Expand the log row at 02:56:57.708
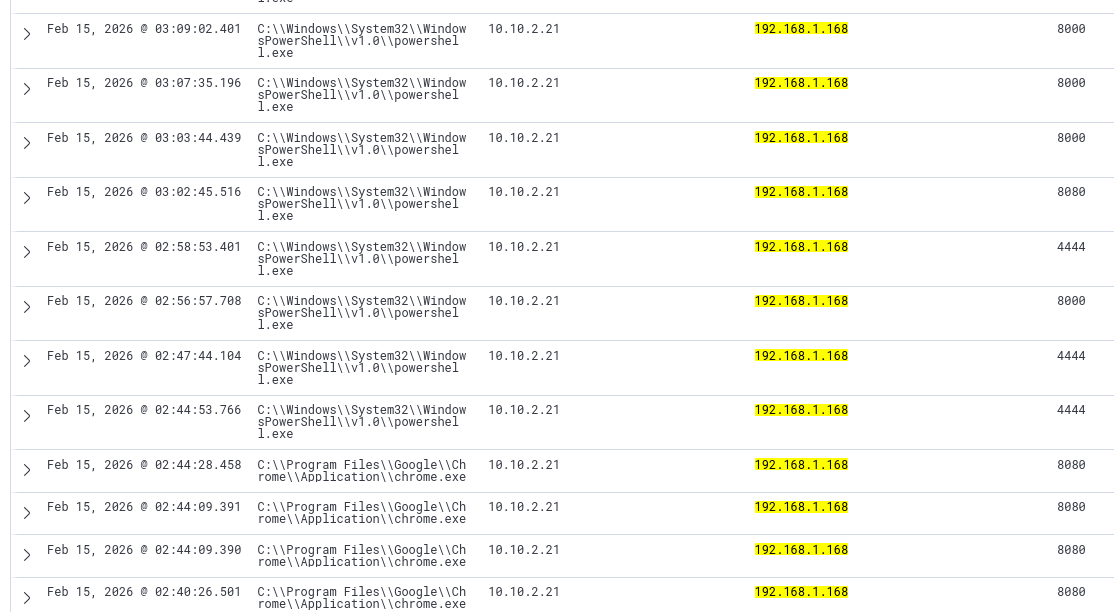The width and height of the screenshot is (1114, 612). [x=27, y=307]
